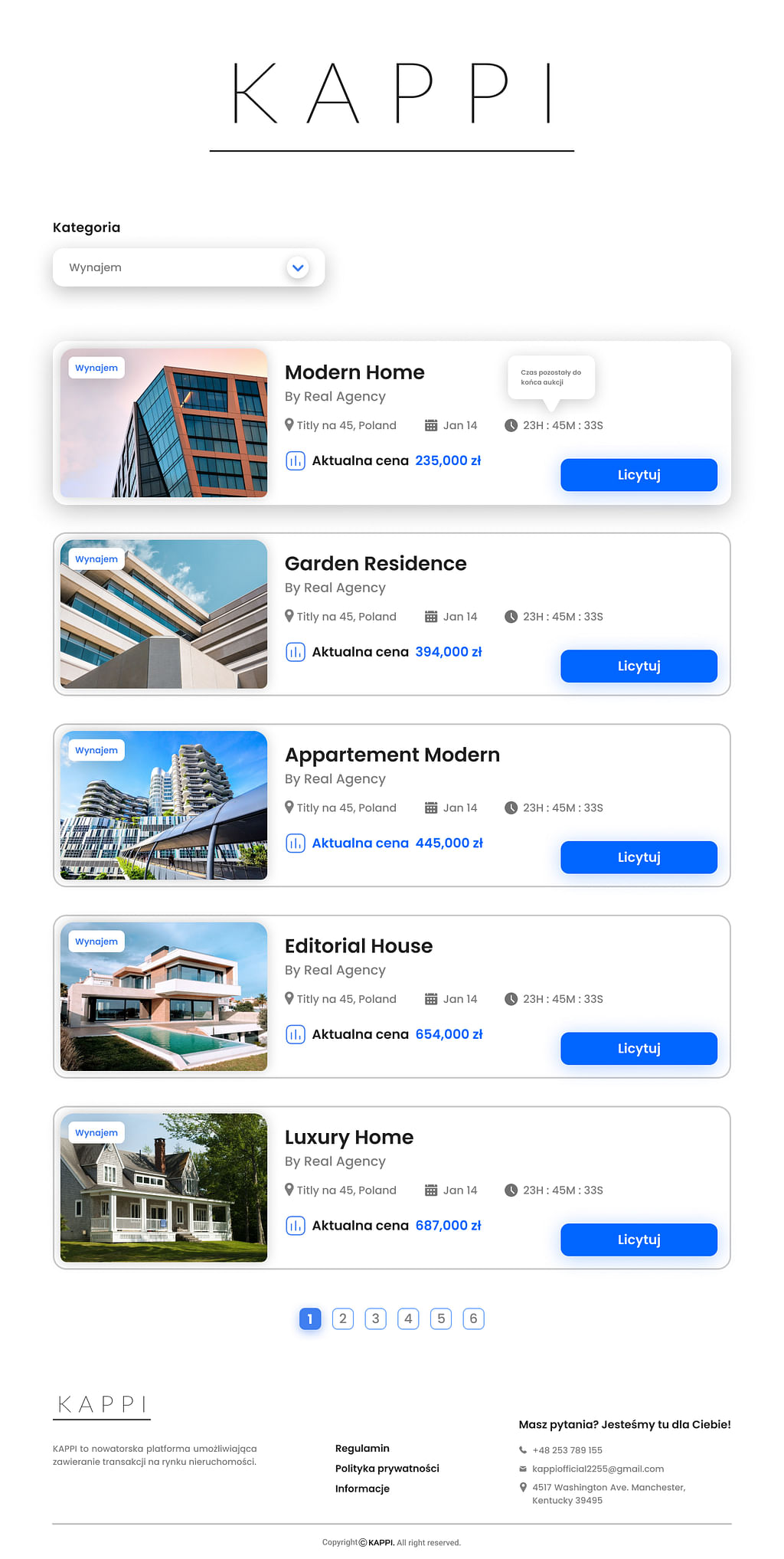784x1559 pixels.
Task: Go to page 2 of the listings
Action: pos(343,1318)
